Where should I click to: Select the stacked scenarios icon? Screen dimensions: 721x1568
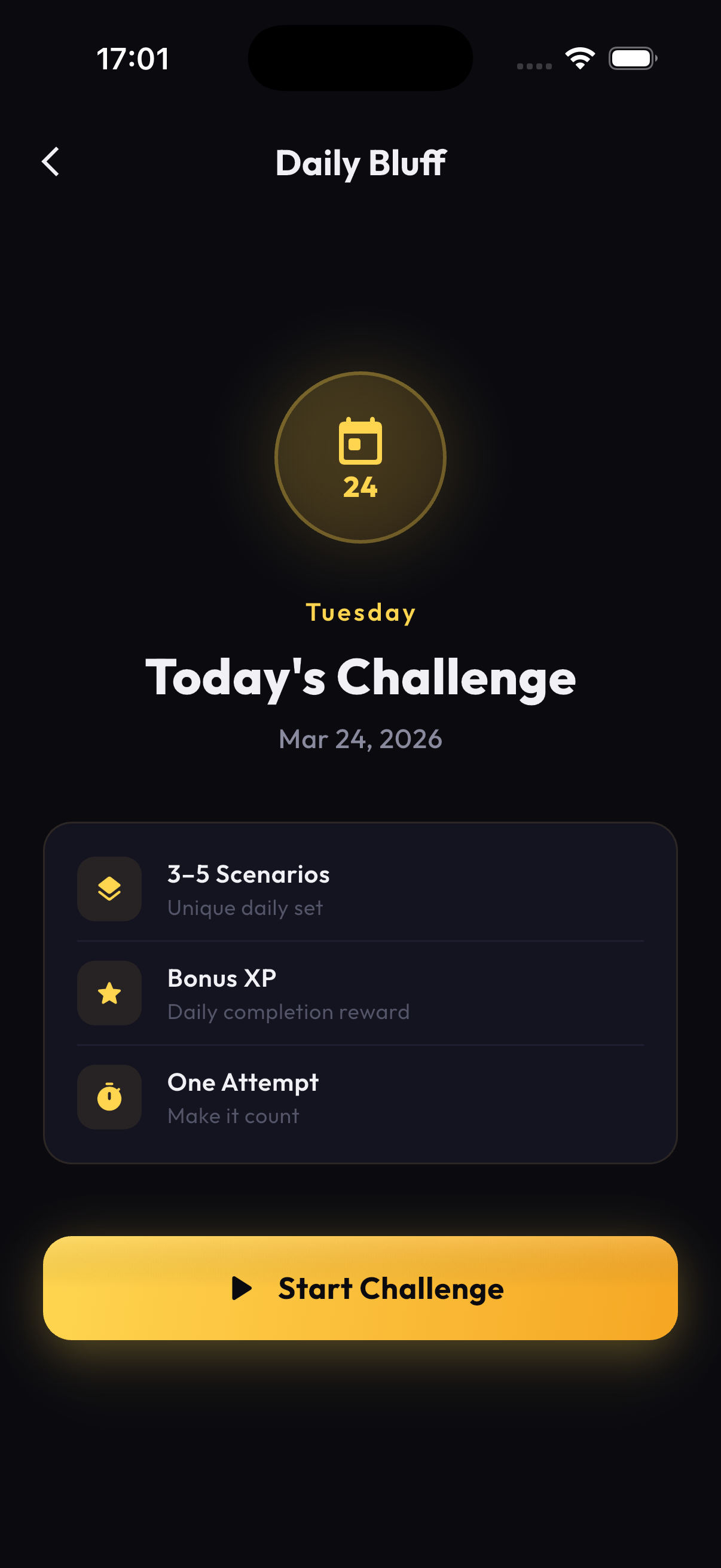coord(109,889)
